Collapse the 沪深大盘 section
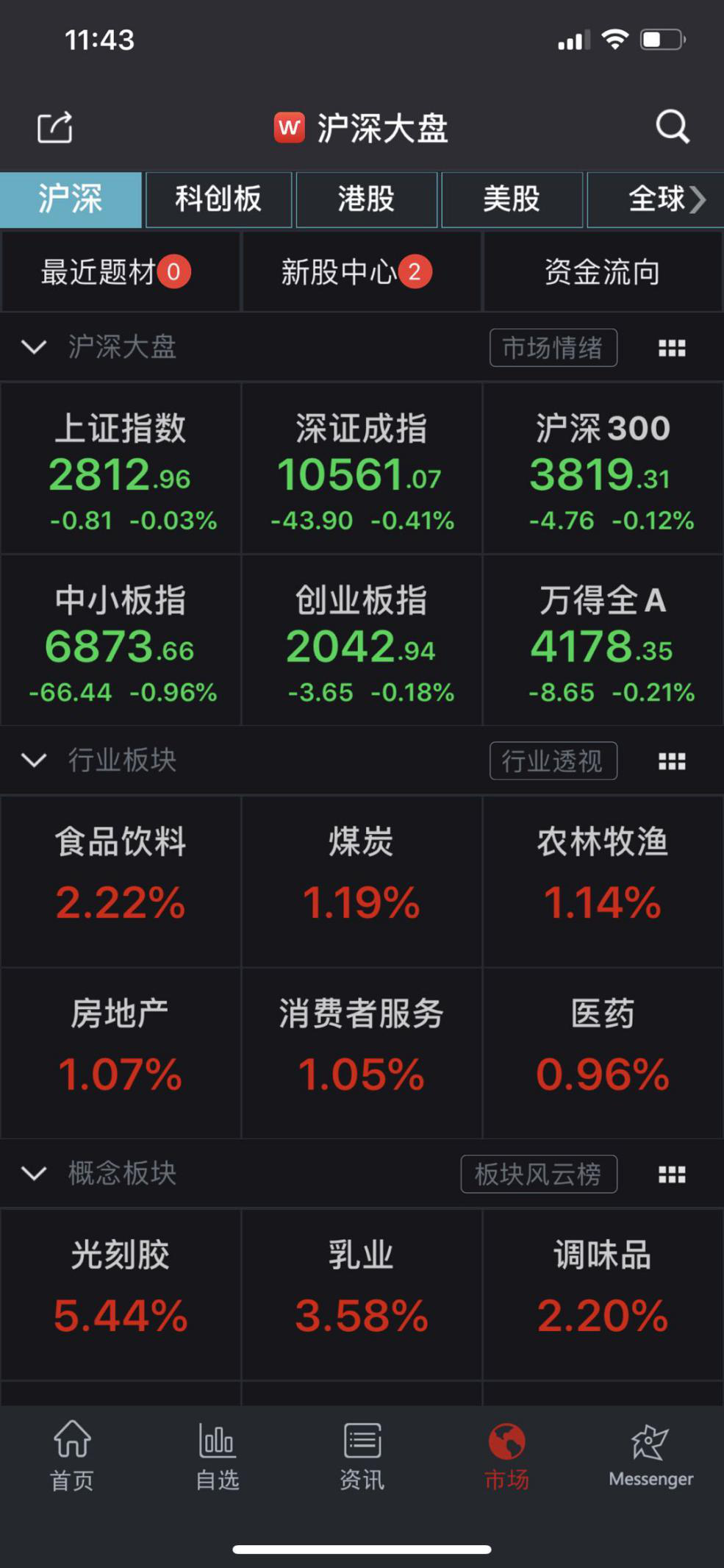724x1568 pixels. click(34, 347)
